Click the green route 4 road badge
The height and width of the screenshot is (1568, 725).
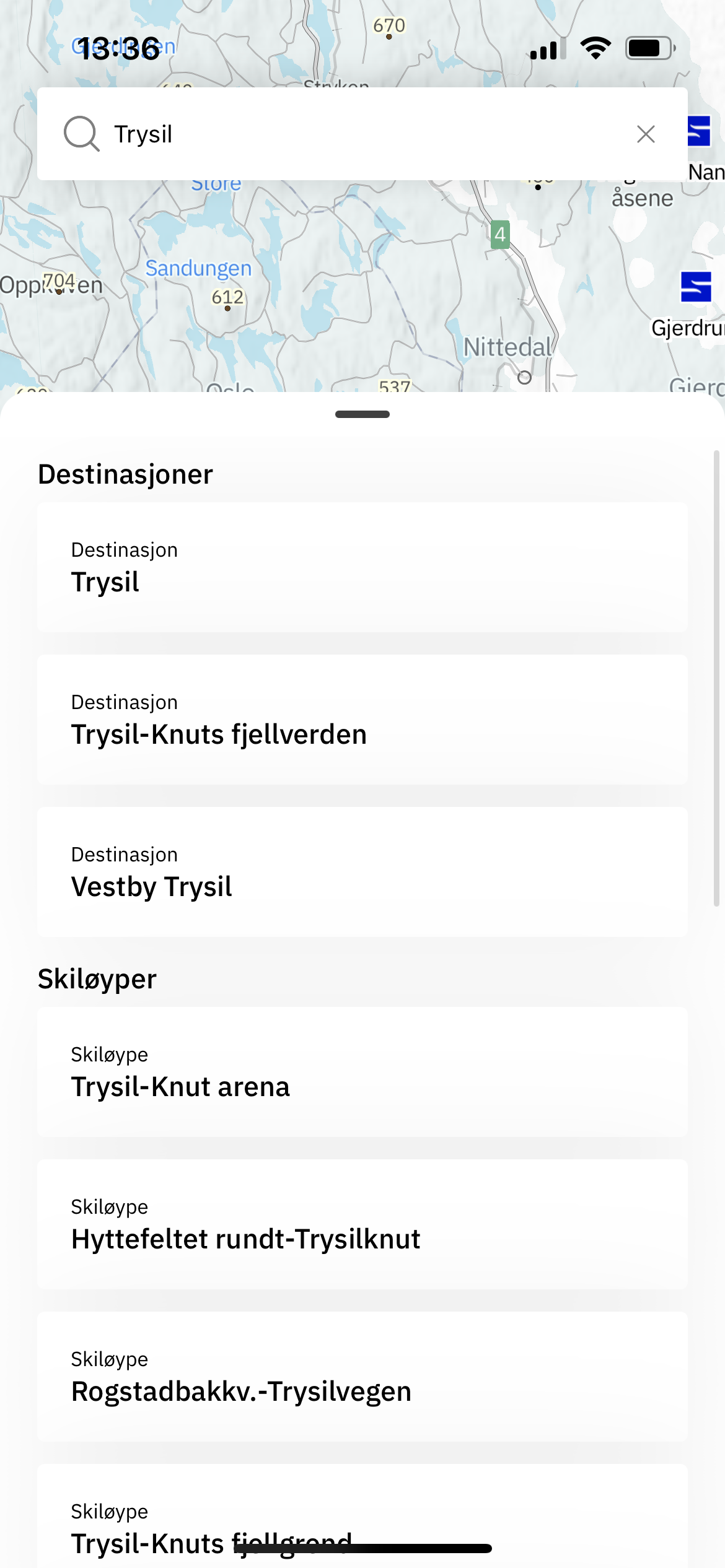500,234
